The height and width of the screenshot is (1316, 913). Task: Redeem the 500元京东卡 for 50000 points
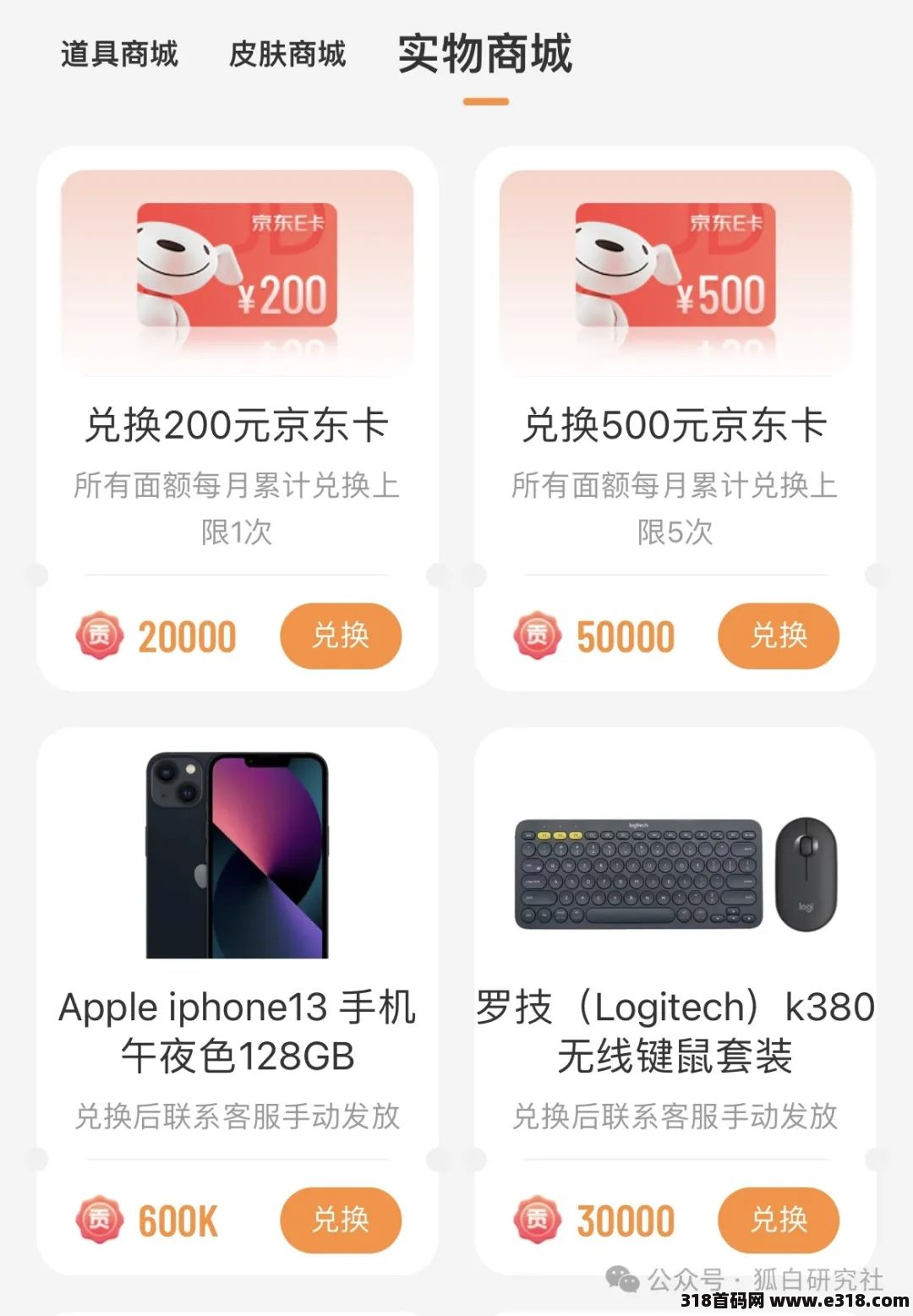778,636
